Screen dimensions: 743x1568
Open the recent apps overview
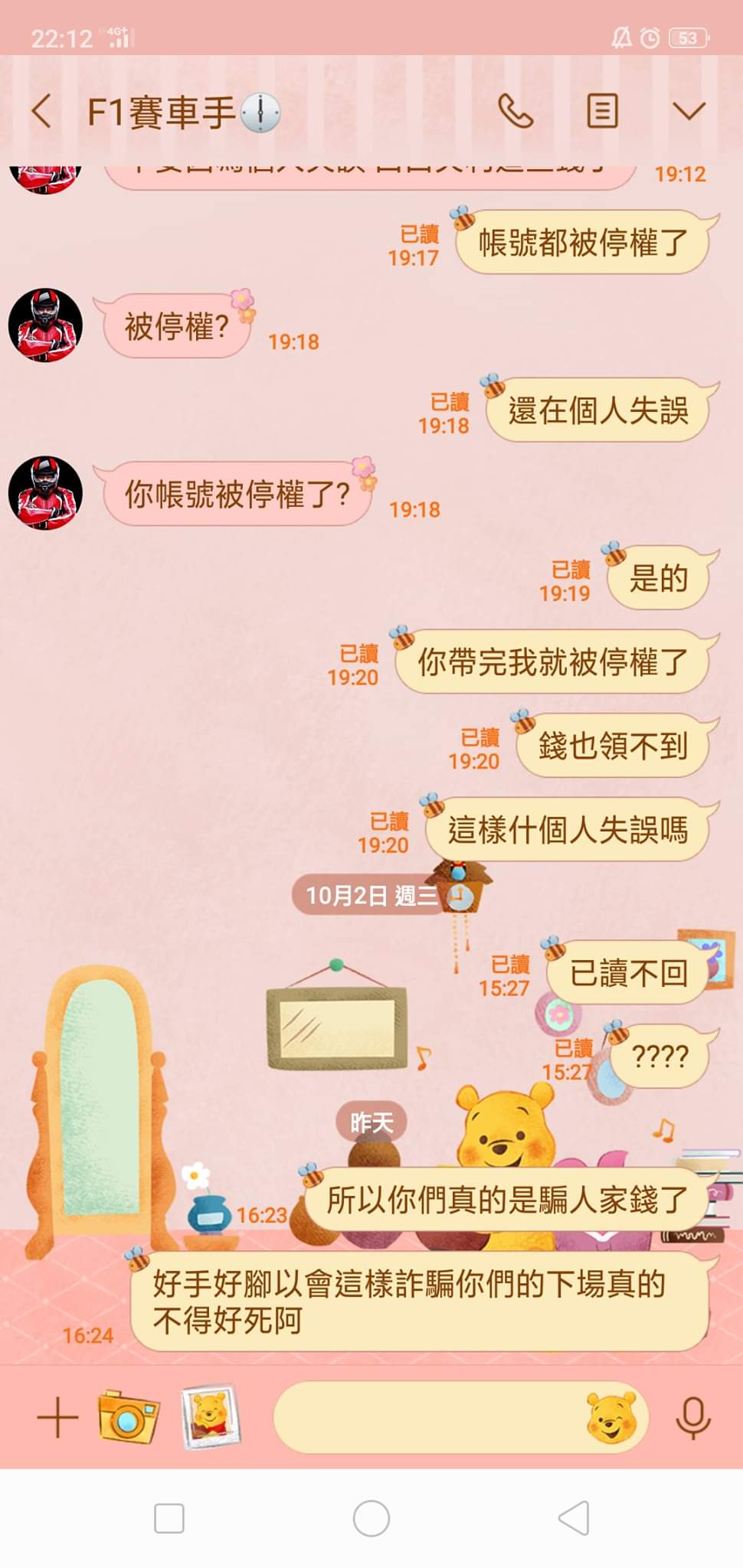(169, 1518)
